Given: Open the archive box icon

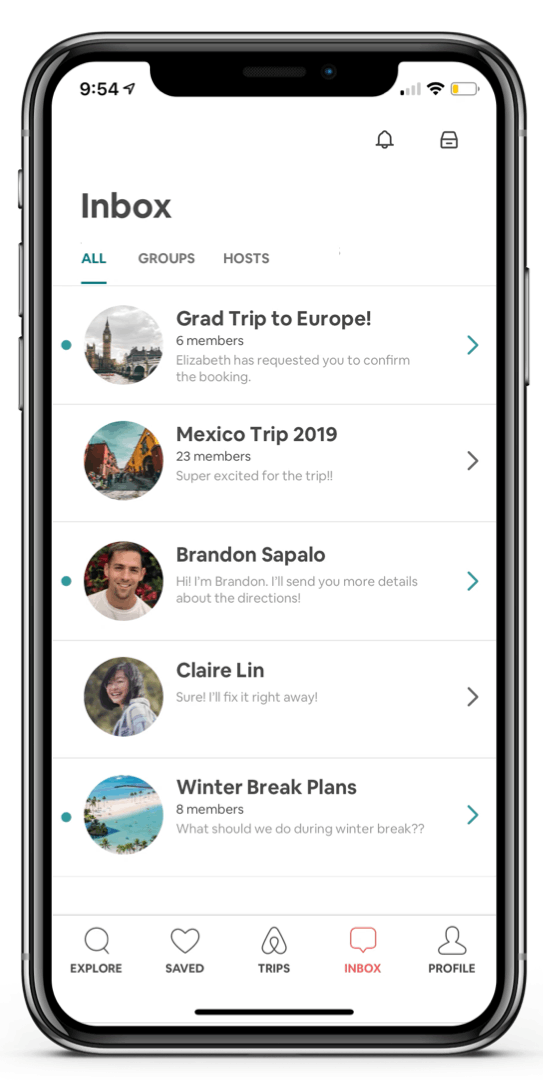Looking at the screenshot, I should [x=449, y=140].
